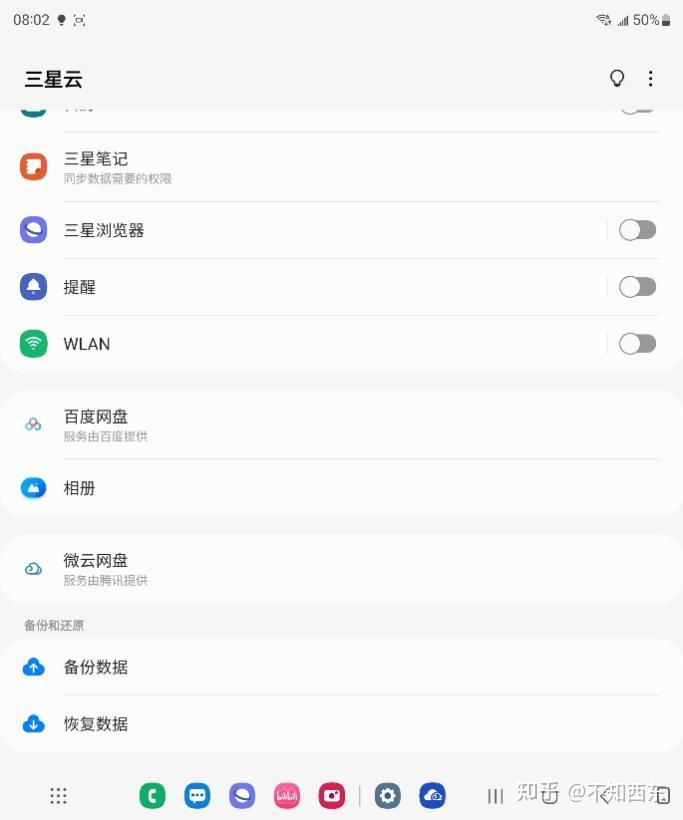This screenshot has width=683, height=820.
Task: Launch the phone app from taskbar
Action: (152, 796)
